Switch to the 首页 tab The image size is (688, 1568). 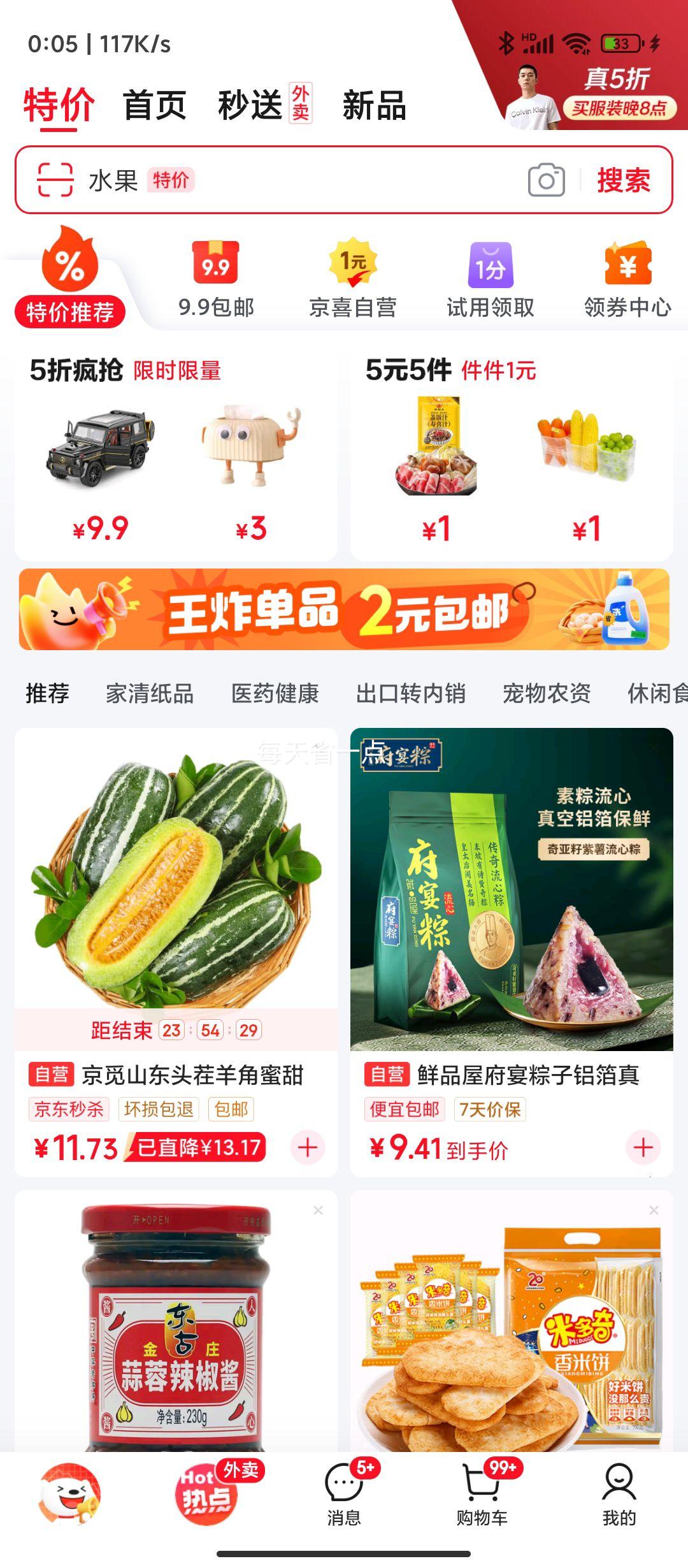coord(155,105)
